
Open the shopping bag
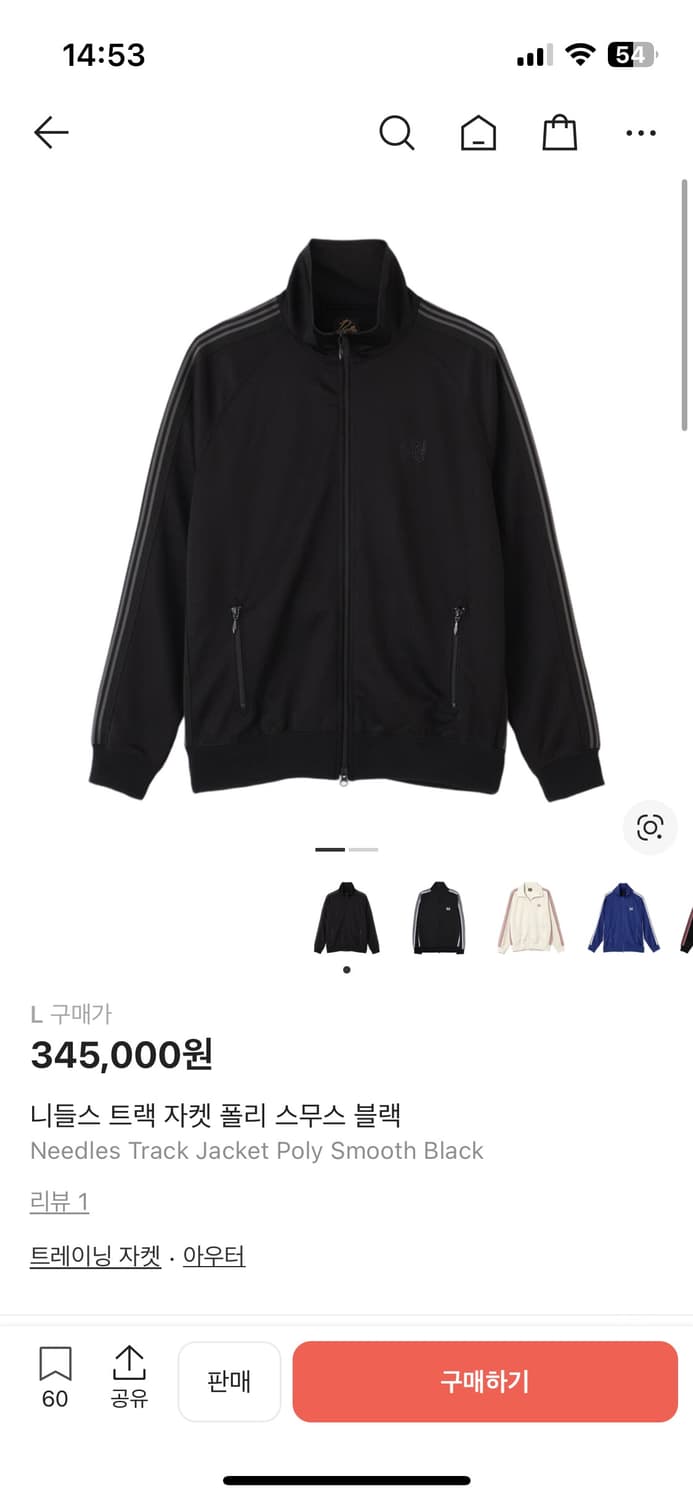(559, 132)
